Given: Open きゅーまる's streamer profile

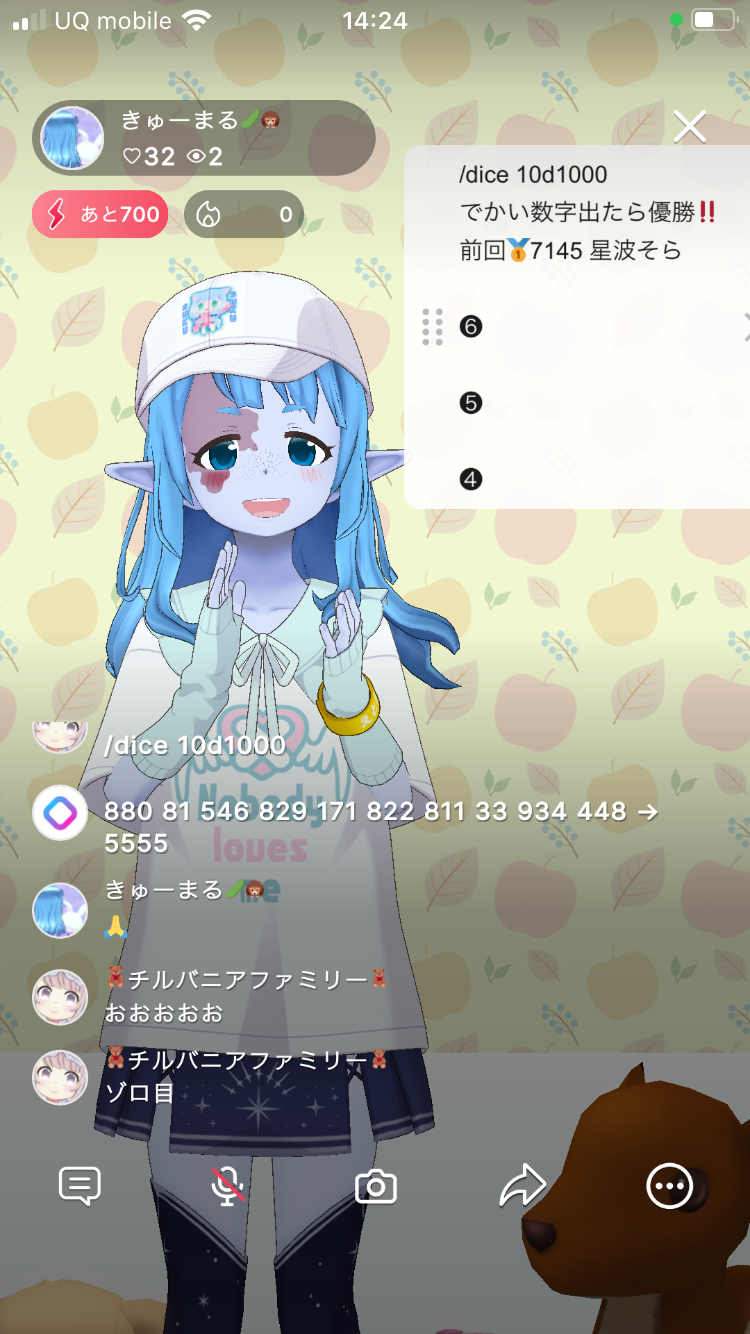Looking at the screenshot, I should 72,138.
